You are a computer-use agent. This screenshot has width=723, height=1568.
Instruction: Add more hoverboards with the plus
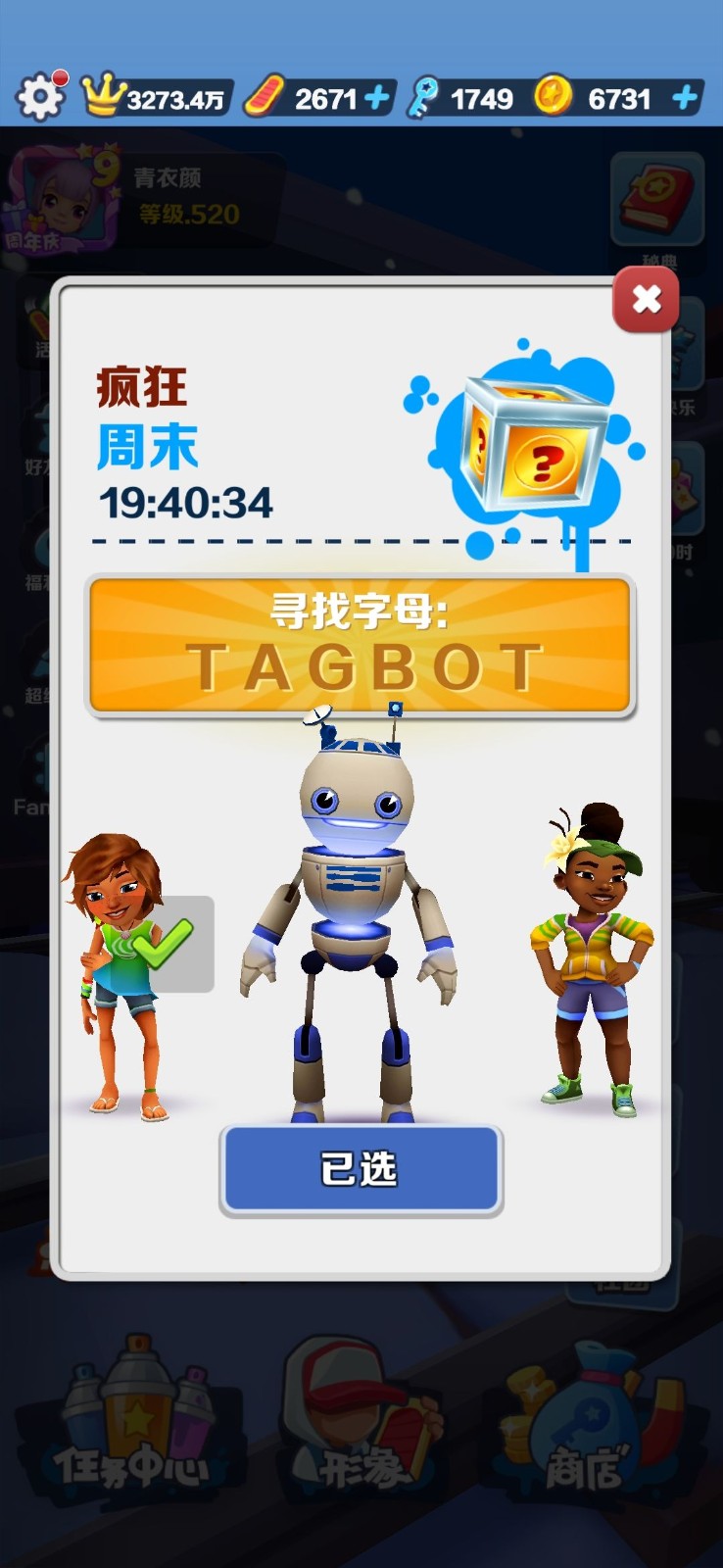point(377,98)
